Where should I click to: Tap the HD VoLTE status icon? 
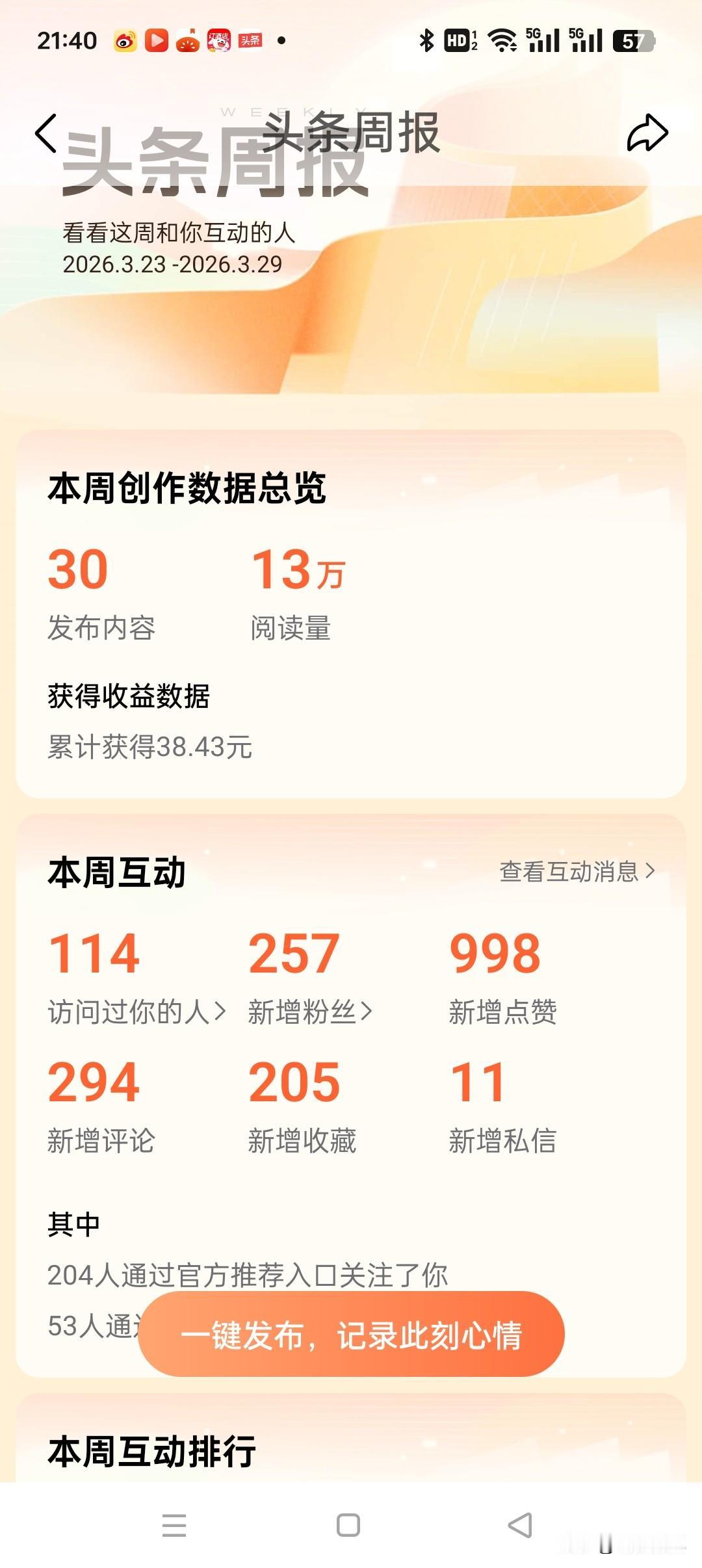pyautogui.click(x=460, y=40)
